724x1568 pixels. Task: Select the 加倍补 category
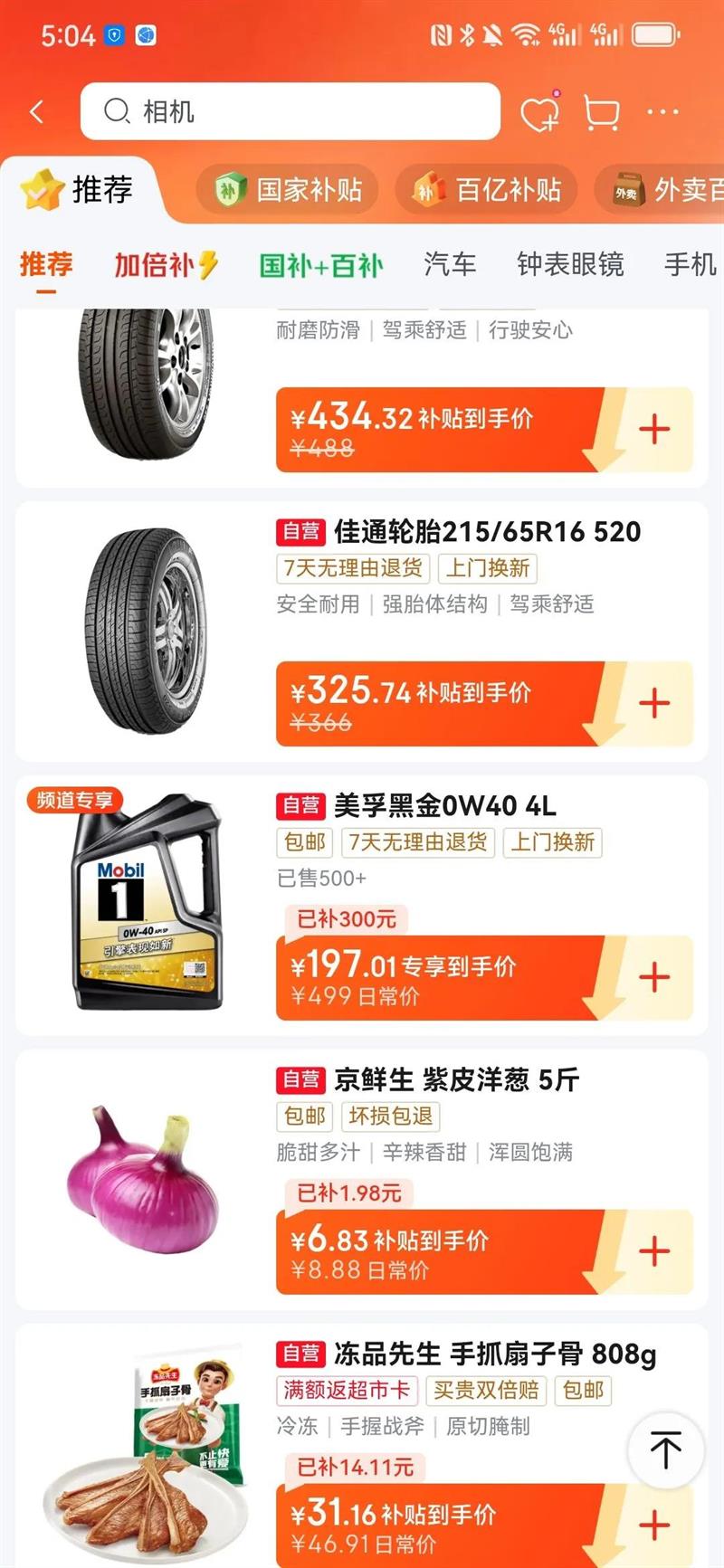click(x=166, y=265)
